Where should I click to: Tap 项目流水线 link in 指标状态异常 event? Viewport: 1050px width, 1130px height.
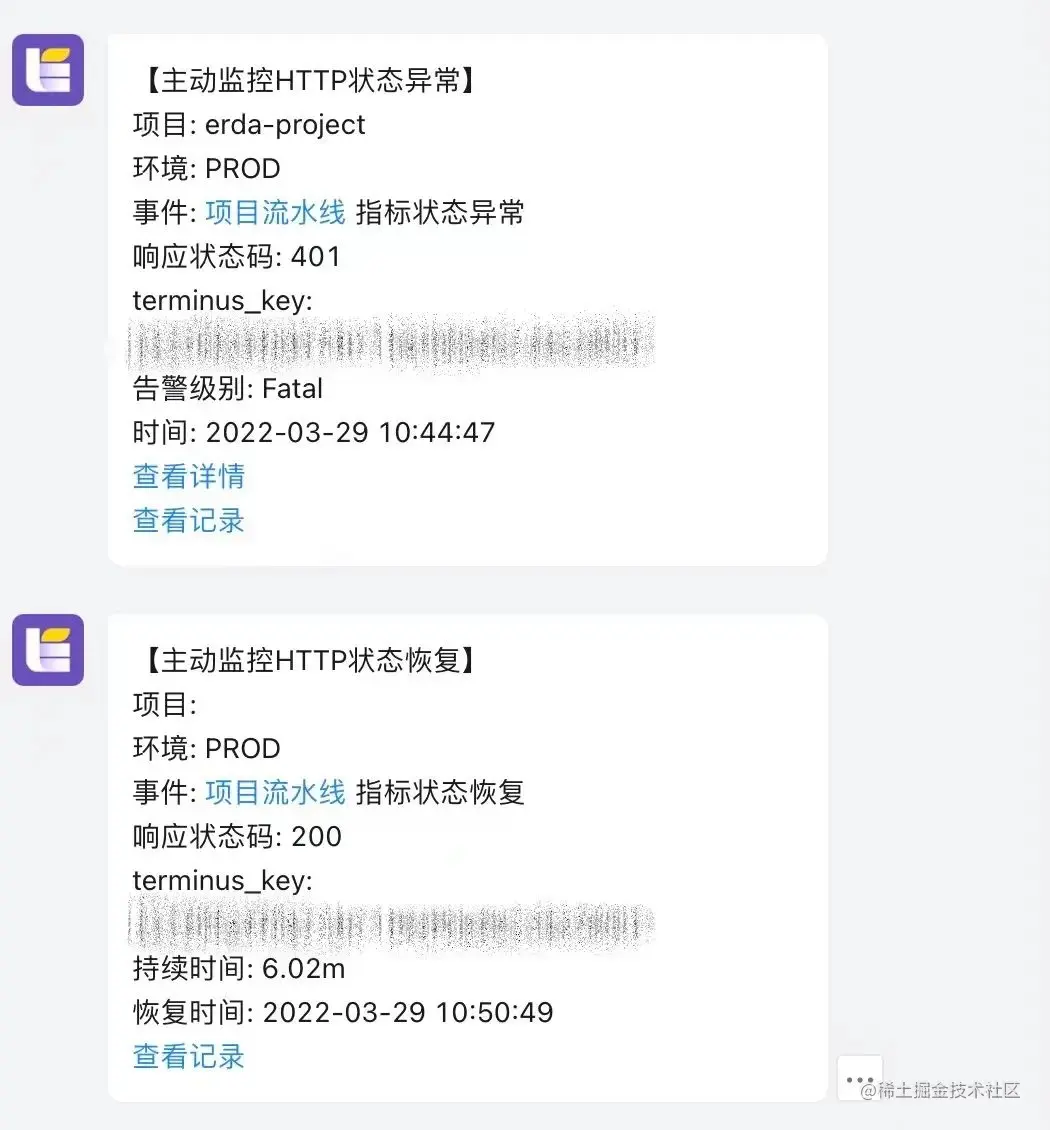point(275,212)
